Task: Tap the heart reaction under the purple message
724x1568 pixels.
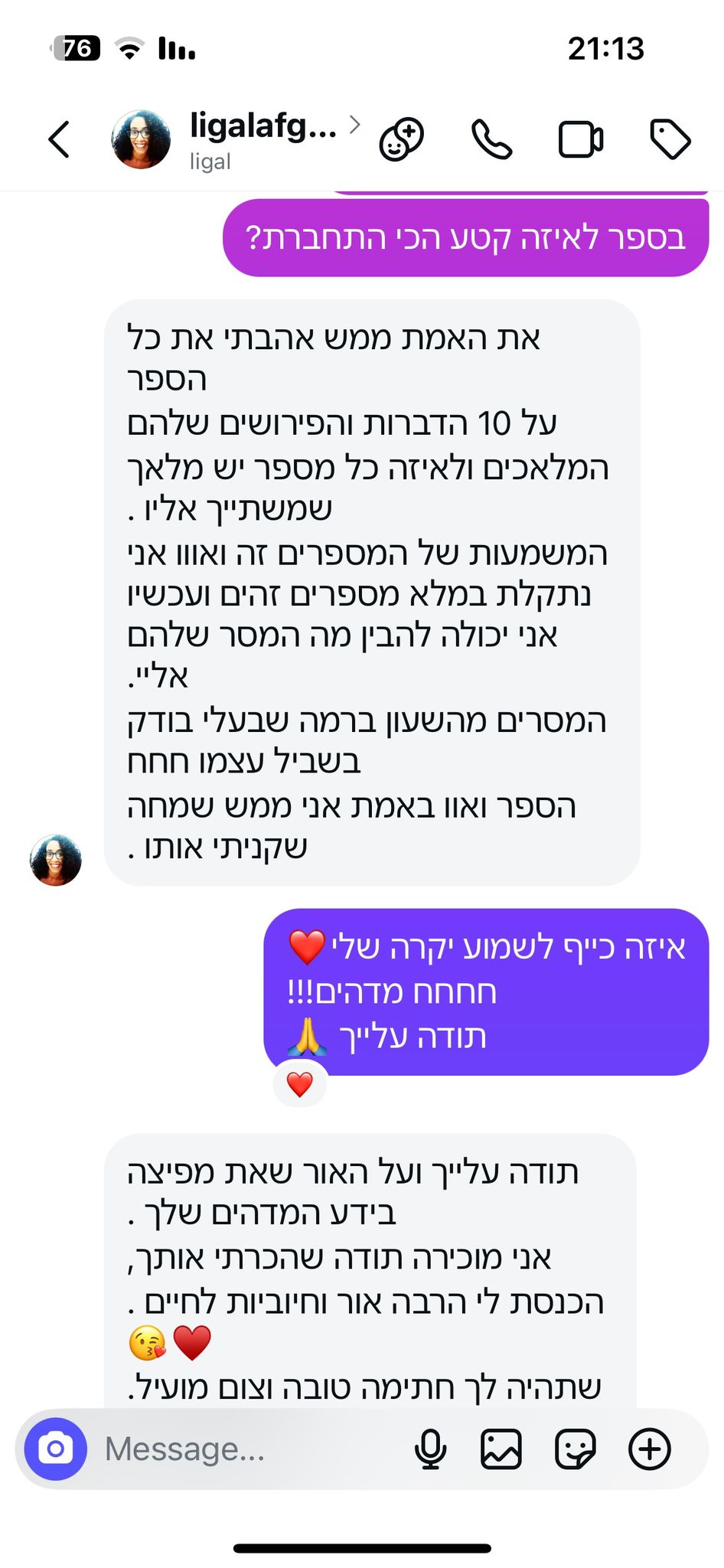Action: (x=299, y=1084)
